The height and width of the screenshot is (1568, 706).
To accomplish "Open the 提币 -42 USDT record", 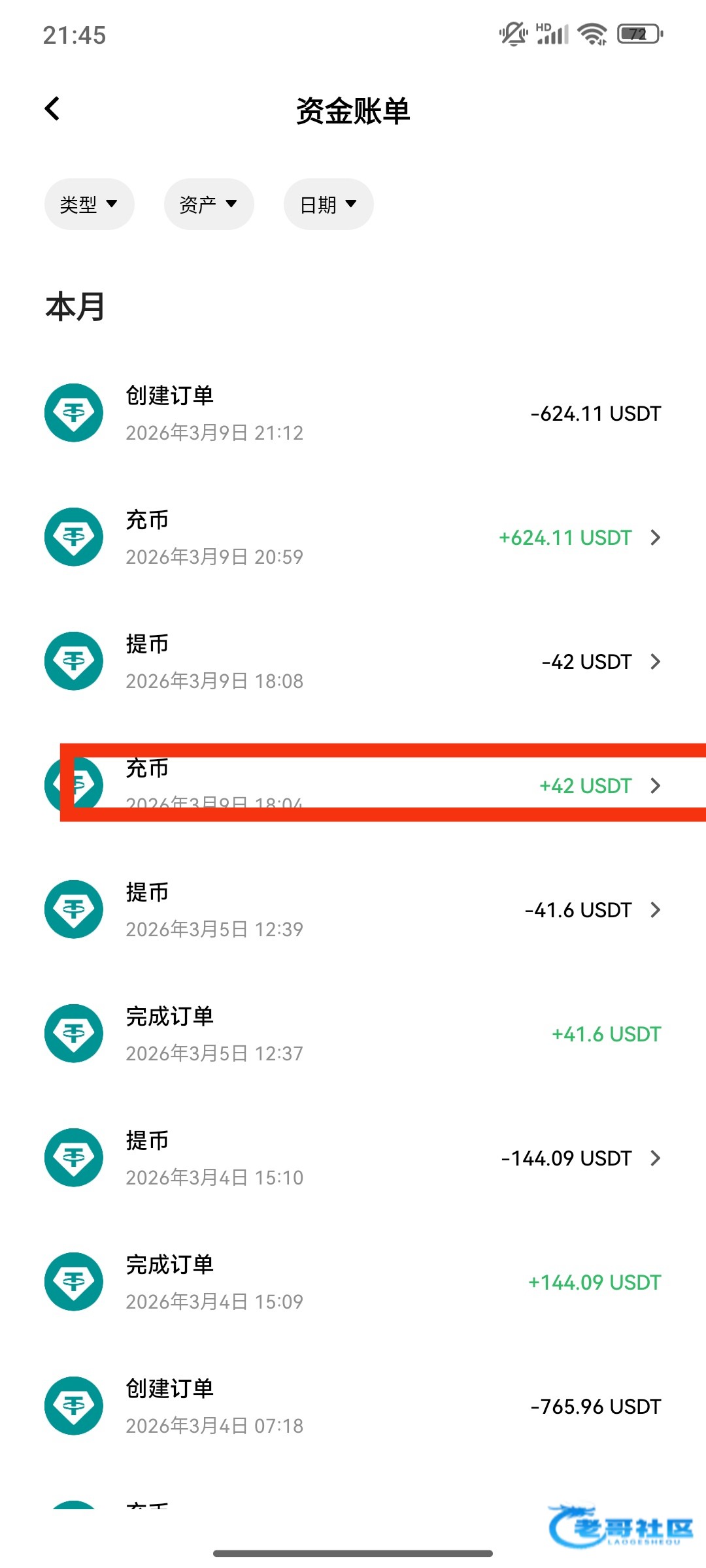I will [x=353, y=662].
